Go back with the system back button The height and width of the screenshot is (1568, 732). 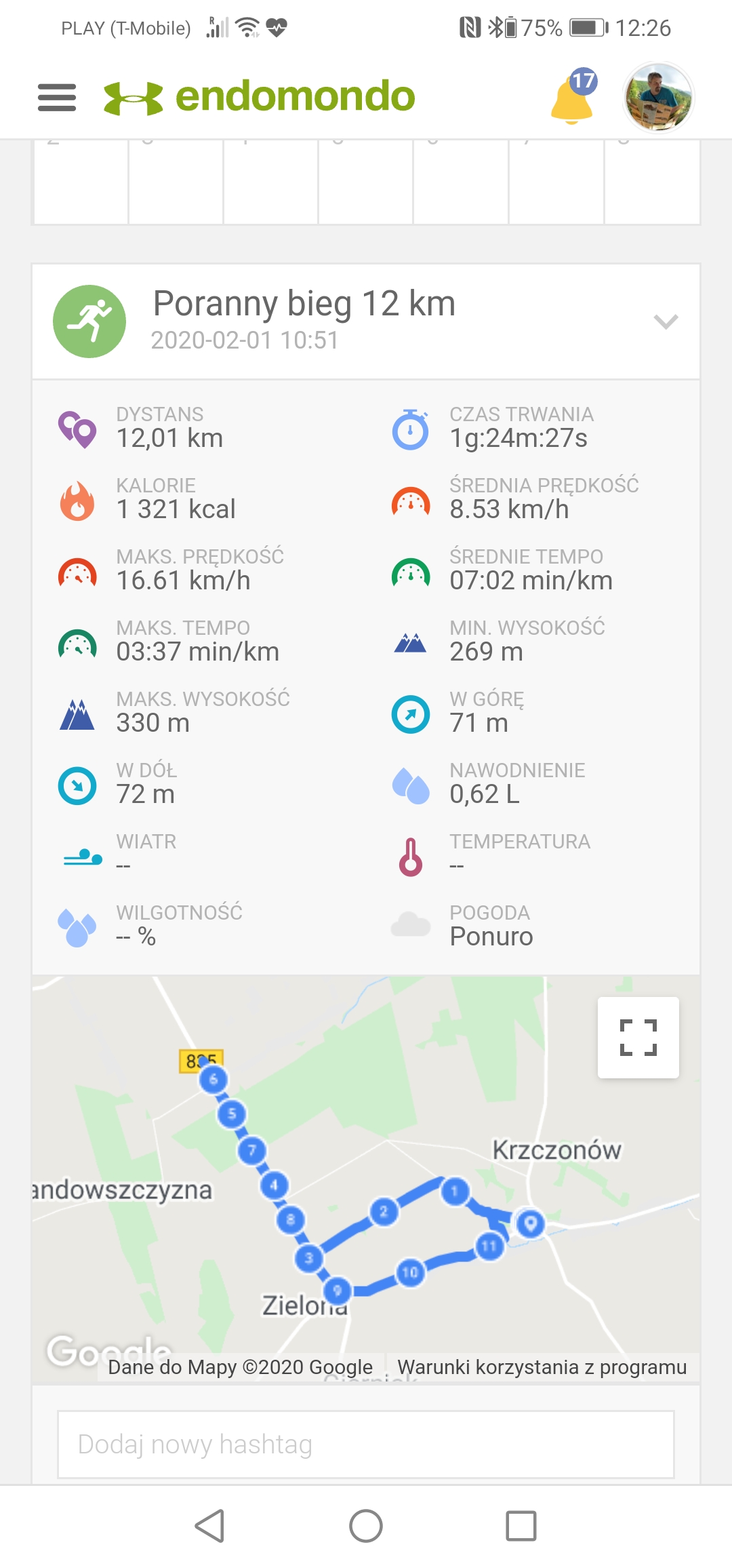click(x=210, y=1526)
